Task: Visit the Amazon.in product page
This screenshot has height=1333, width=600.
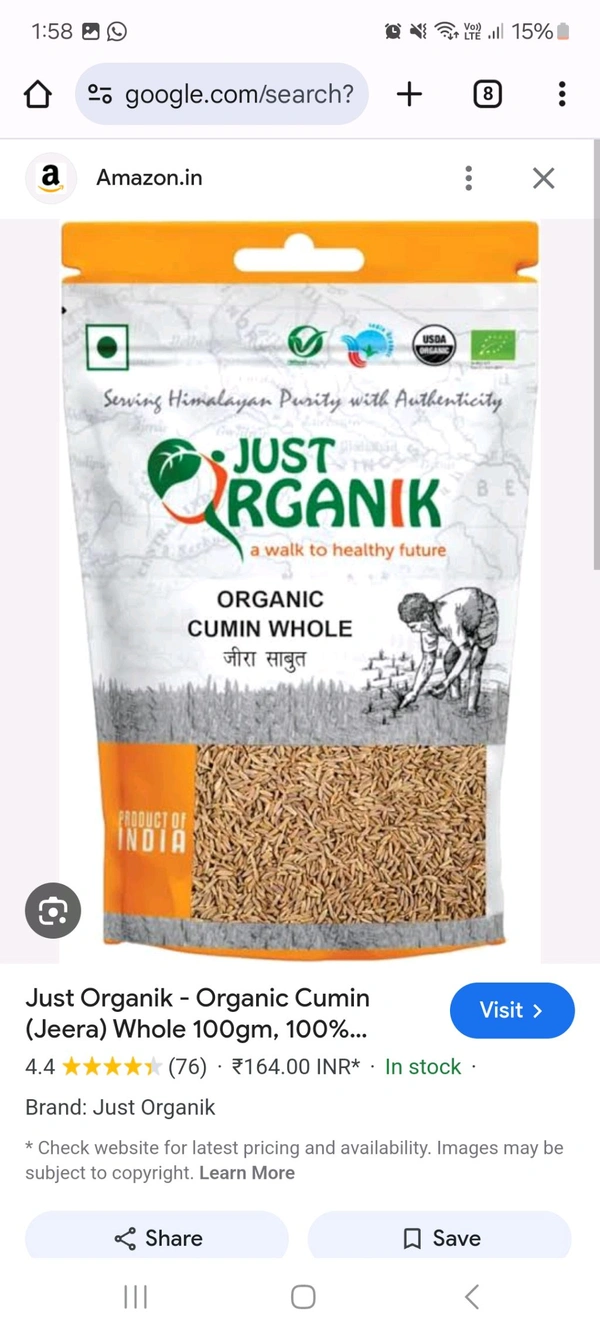Action: click(x=511, y=1010)
